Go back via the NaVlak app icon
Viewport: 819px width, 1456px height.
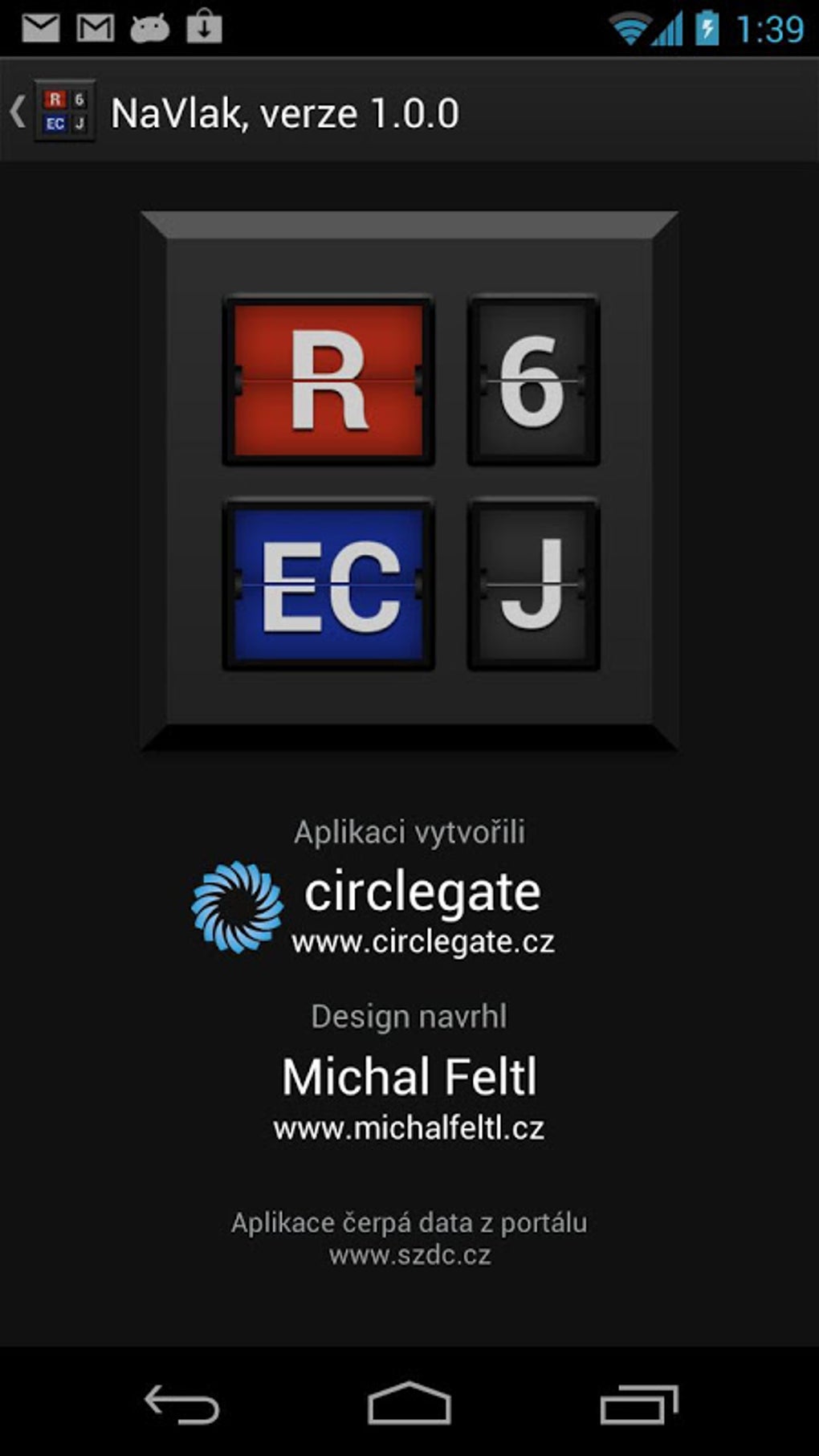coord(63,112)
